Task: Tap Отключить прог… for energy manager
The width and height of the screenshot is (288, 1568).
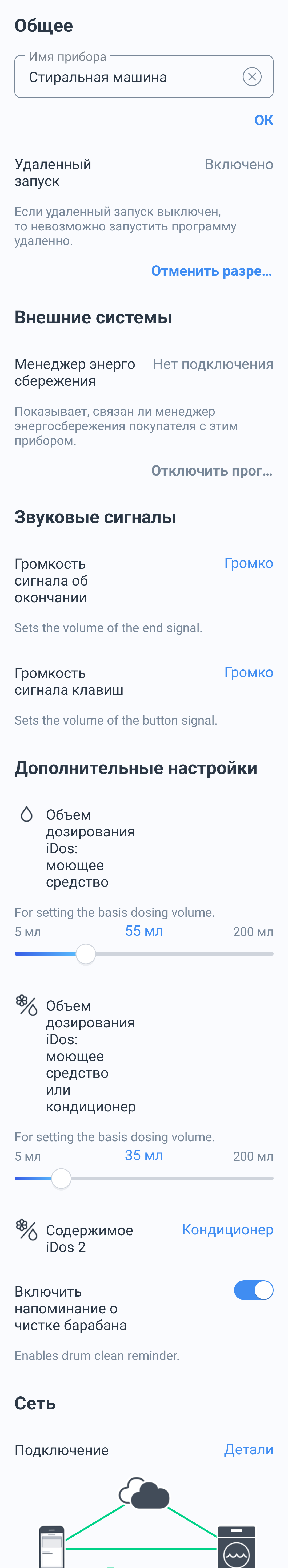Action: click(211, 470)
